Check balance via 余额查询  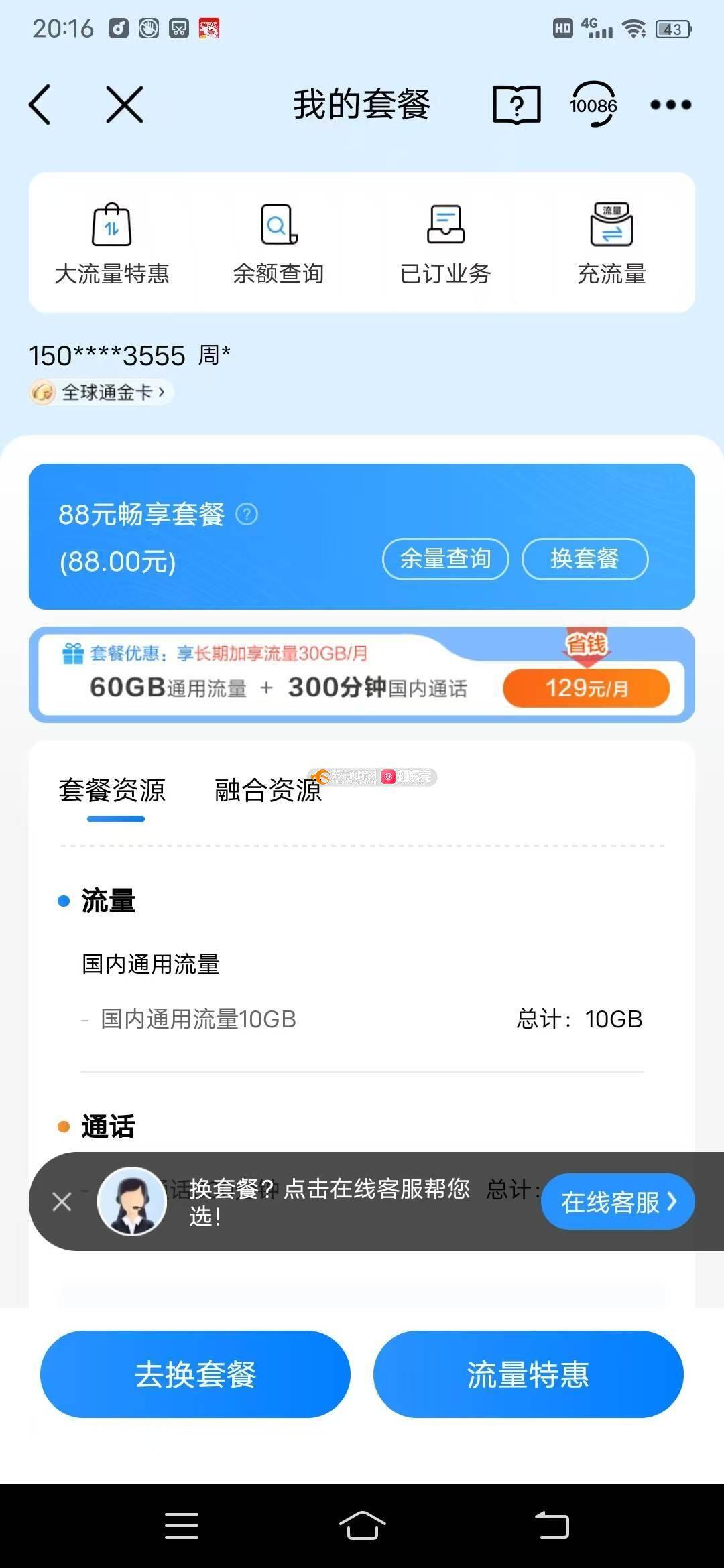coord(278,244)
